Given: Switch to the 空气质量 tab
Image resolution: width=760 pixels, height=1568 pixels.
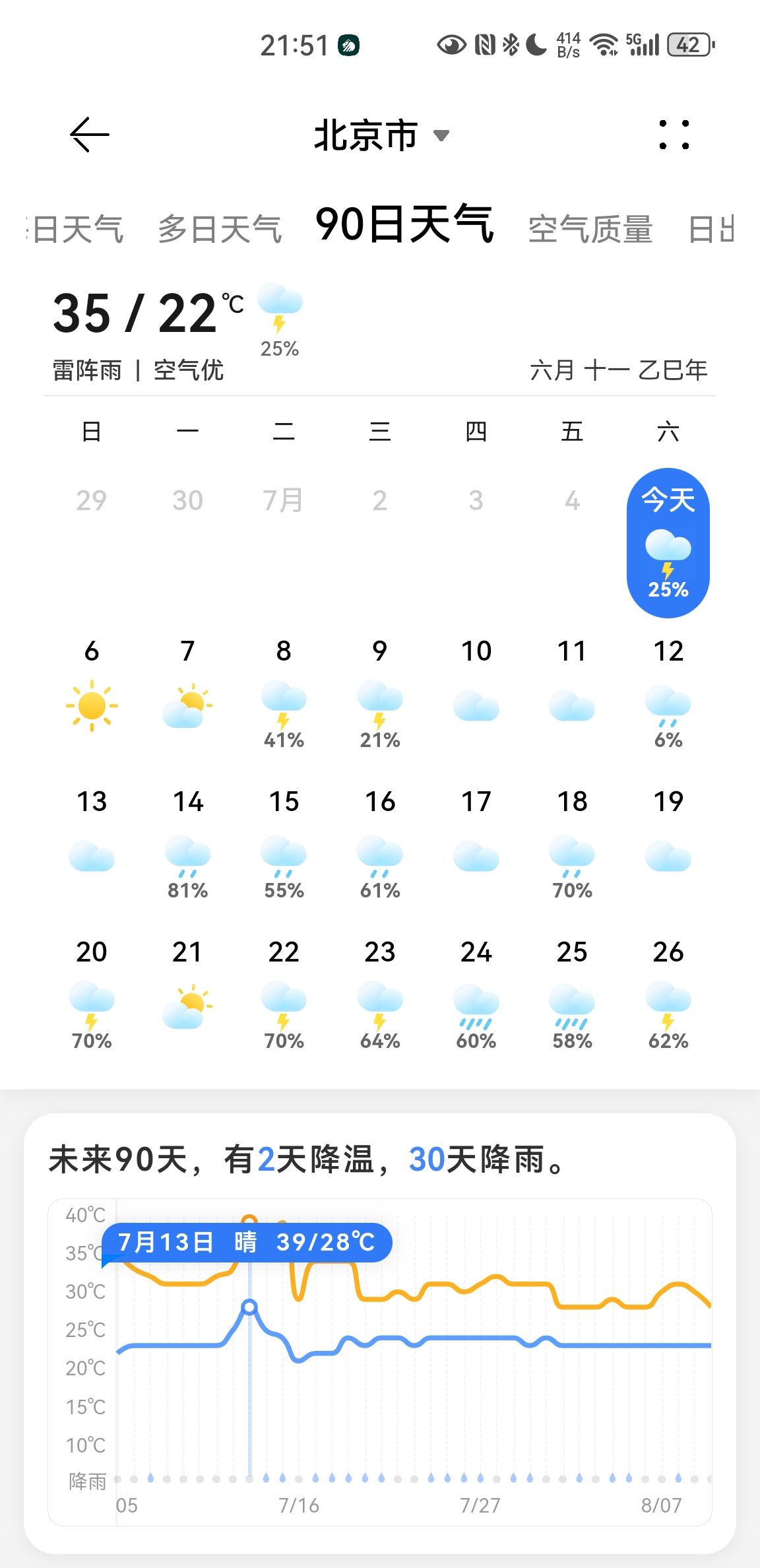Looking at the screenshot, I should tap(590, 229).
